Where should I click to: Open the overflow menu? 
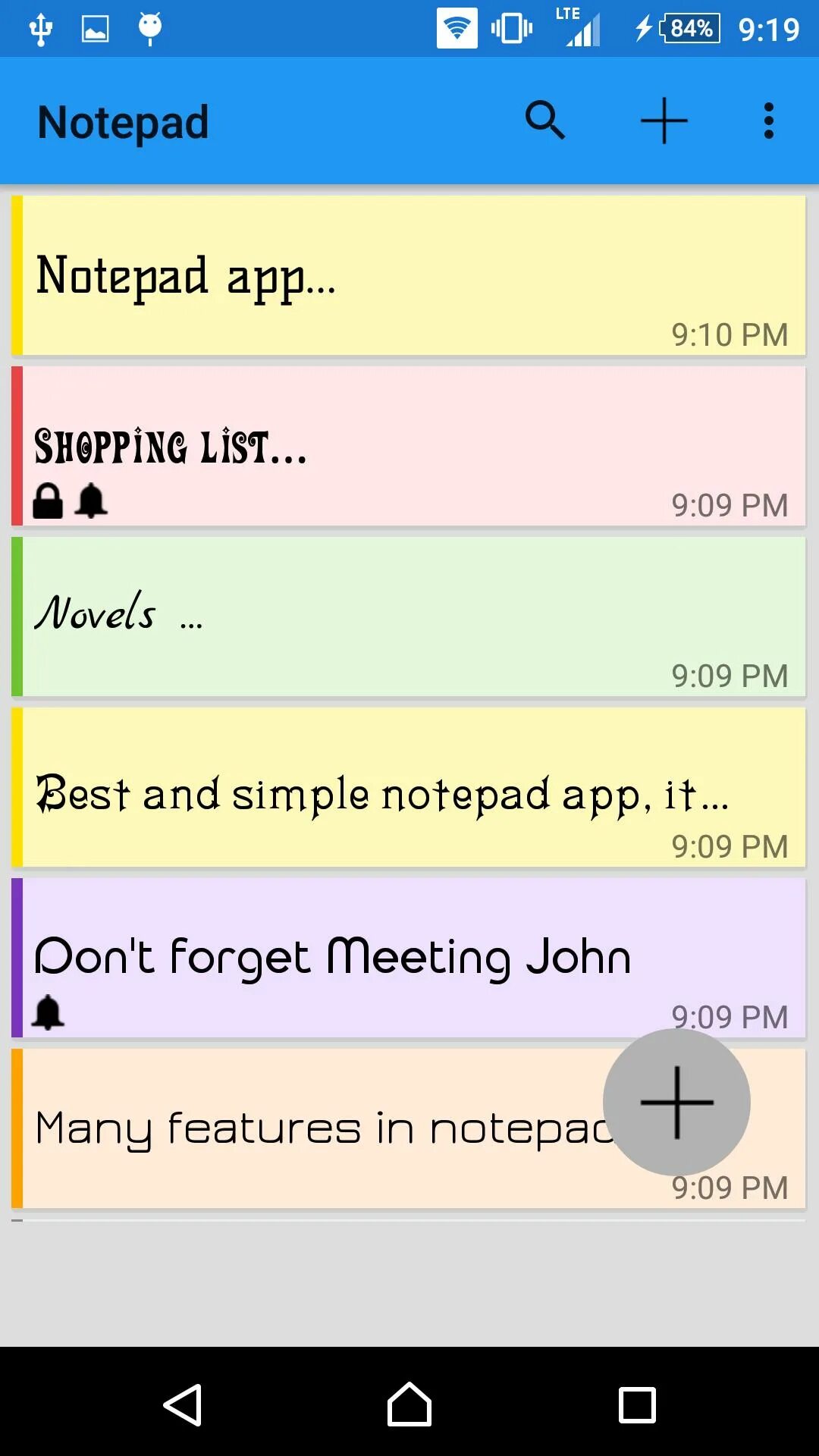click(768, 121)
